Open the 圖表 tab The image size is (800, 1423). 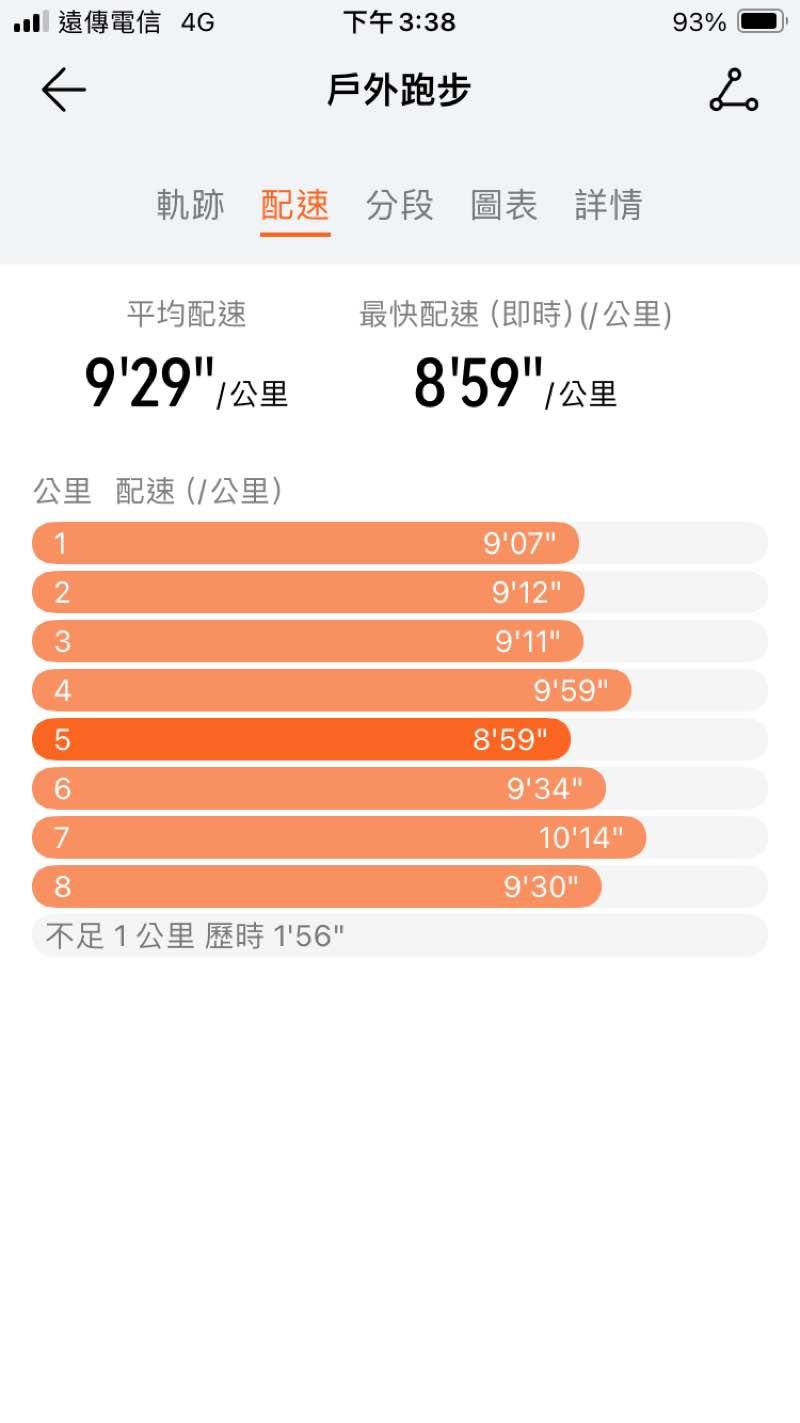[x=504, y=205]
